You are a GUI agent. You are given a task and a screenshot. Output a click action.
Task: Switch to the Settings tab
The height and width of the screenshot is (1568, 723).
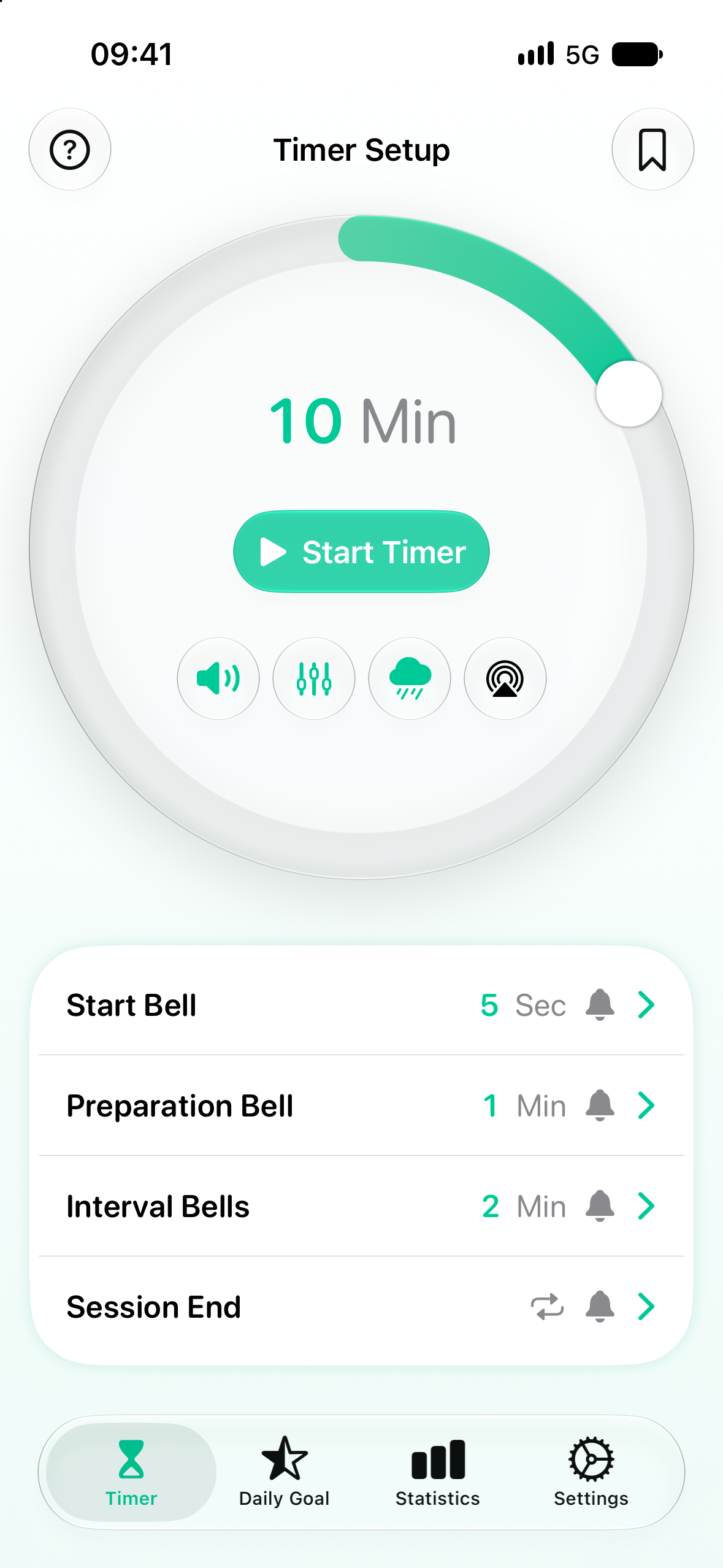[x=591, y=1472]
